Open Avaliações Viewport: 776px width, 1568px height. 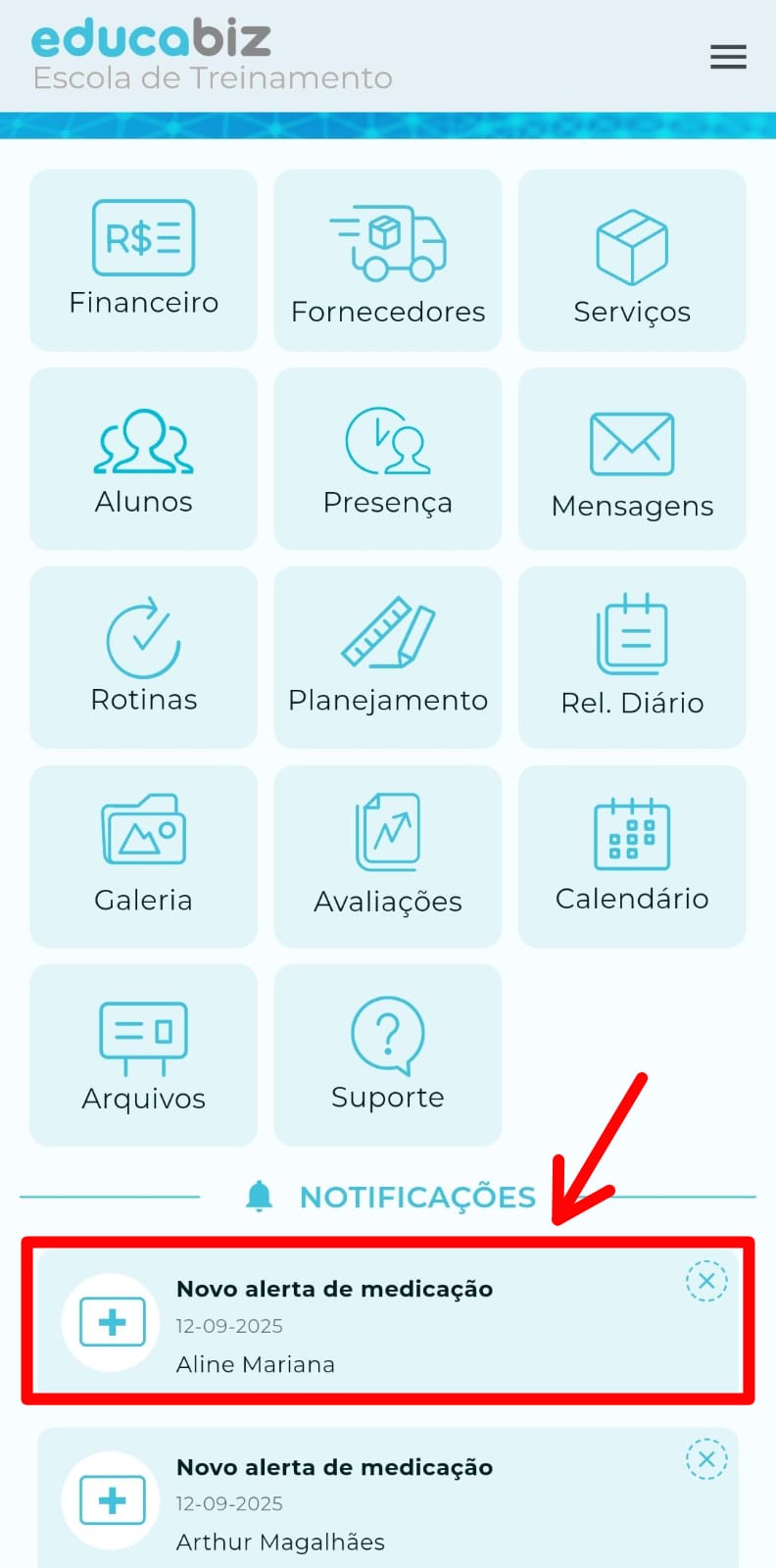point(387,856)
